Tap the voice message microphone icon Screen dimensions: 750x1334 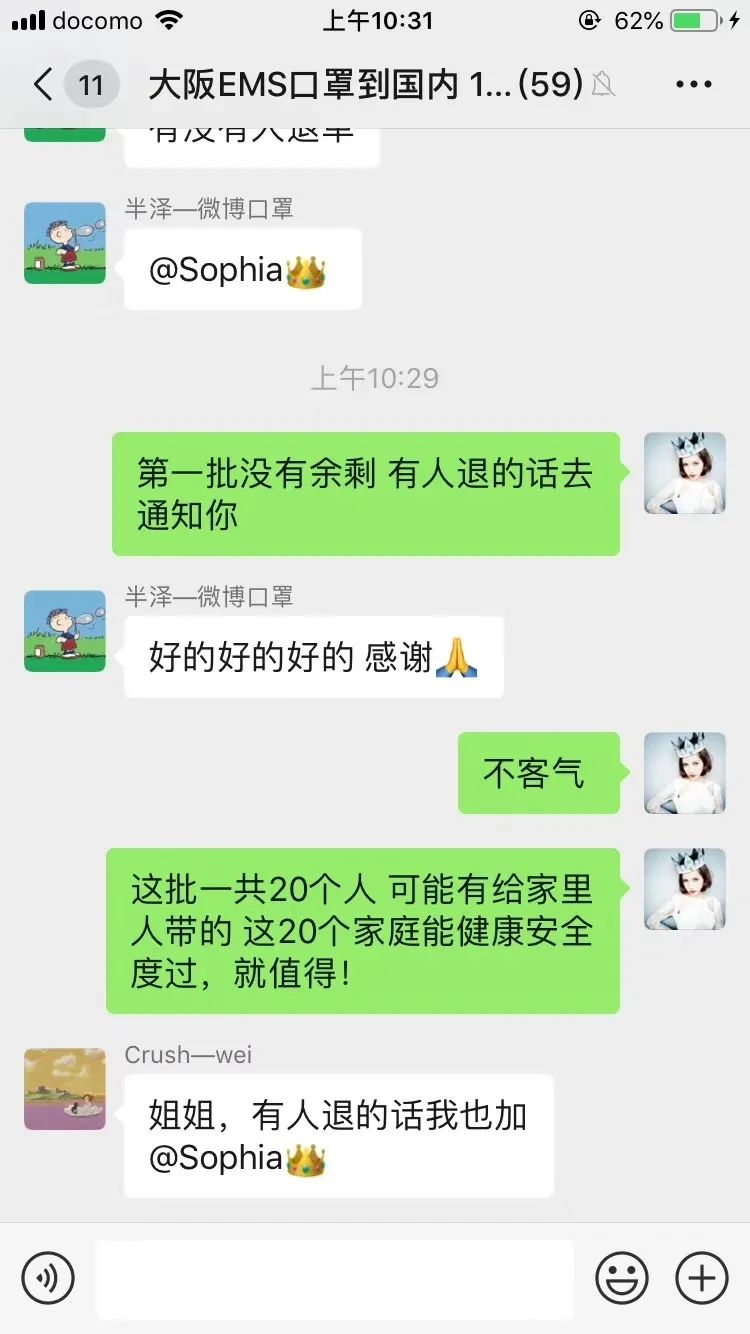click(x=49, y=1278)
